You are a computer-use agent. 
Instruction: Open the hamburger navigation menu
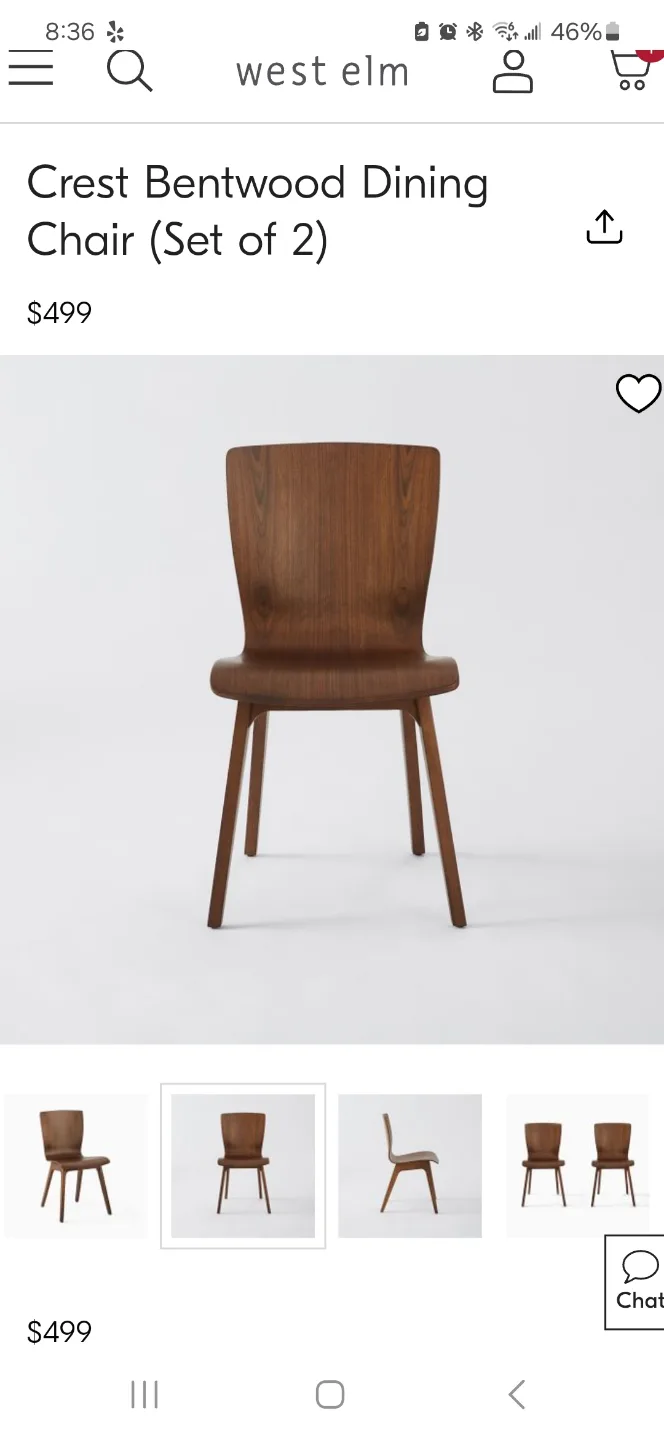(x=30, y=70)
